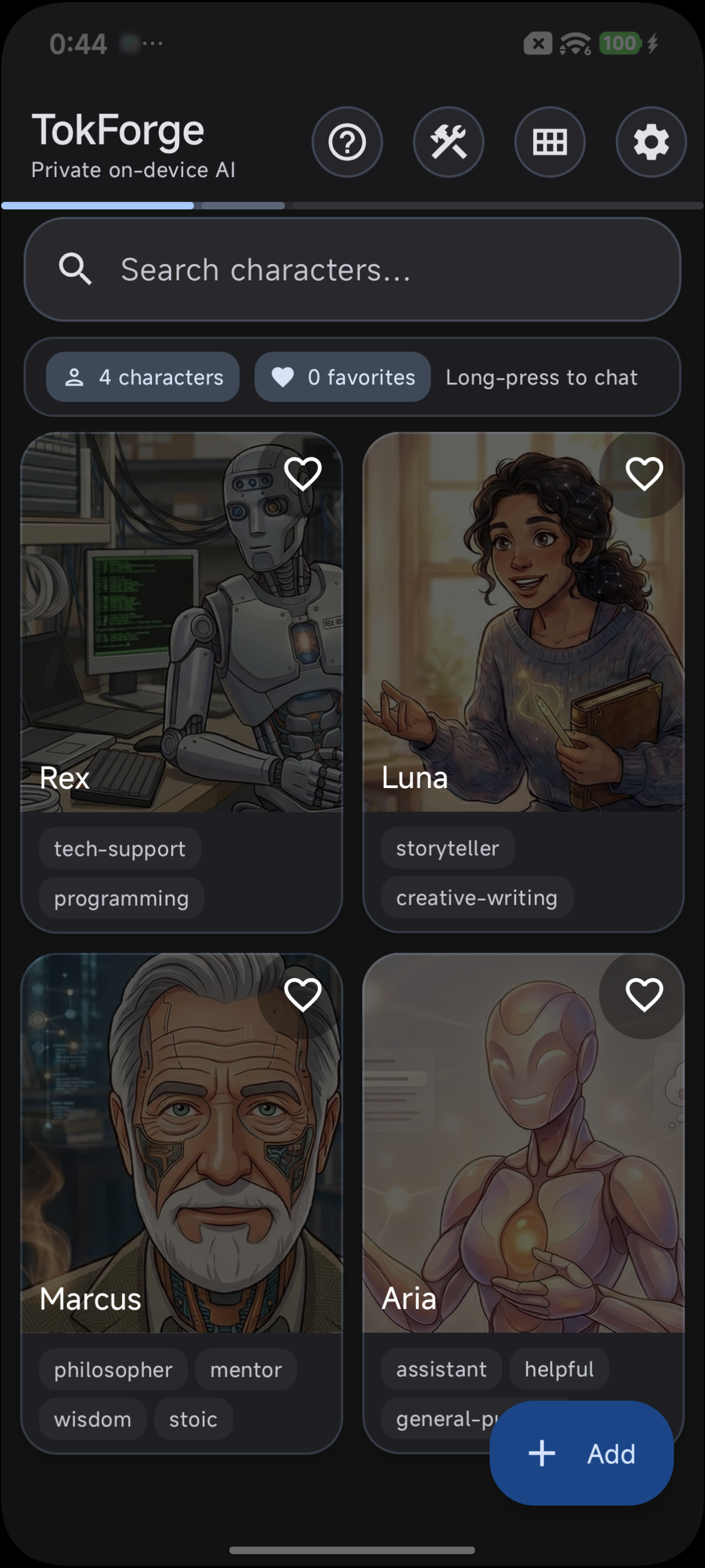This screenshot has height=1568, width=705.
Task: Favorite Marcus using his heart icon
Action: point(303,994)
